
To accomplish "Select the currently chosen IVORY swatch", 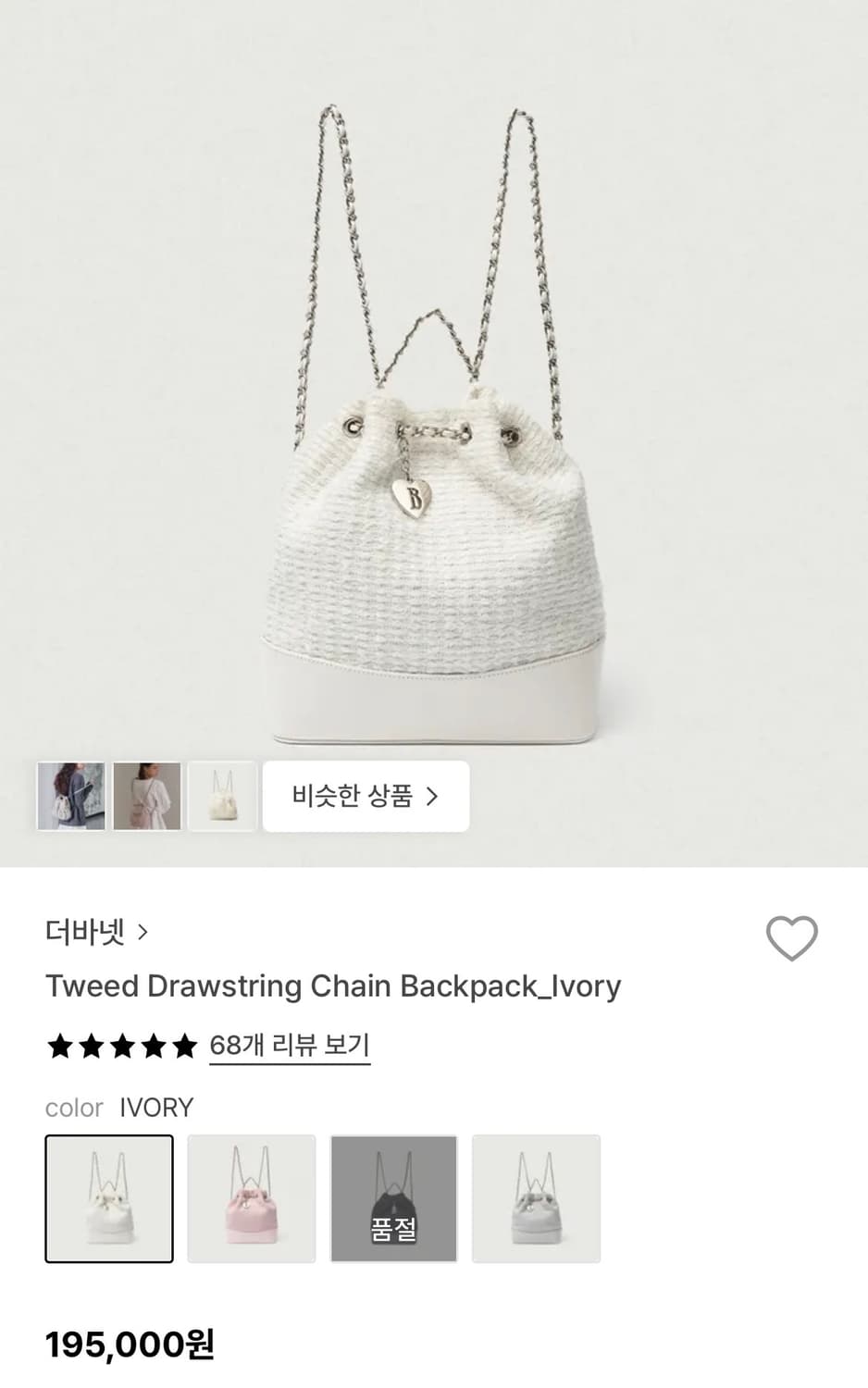I will coord(109,1198).
